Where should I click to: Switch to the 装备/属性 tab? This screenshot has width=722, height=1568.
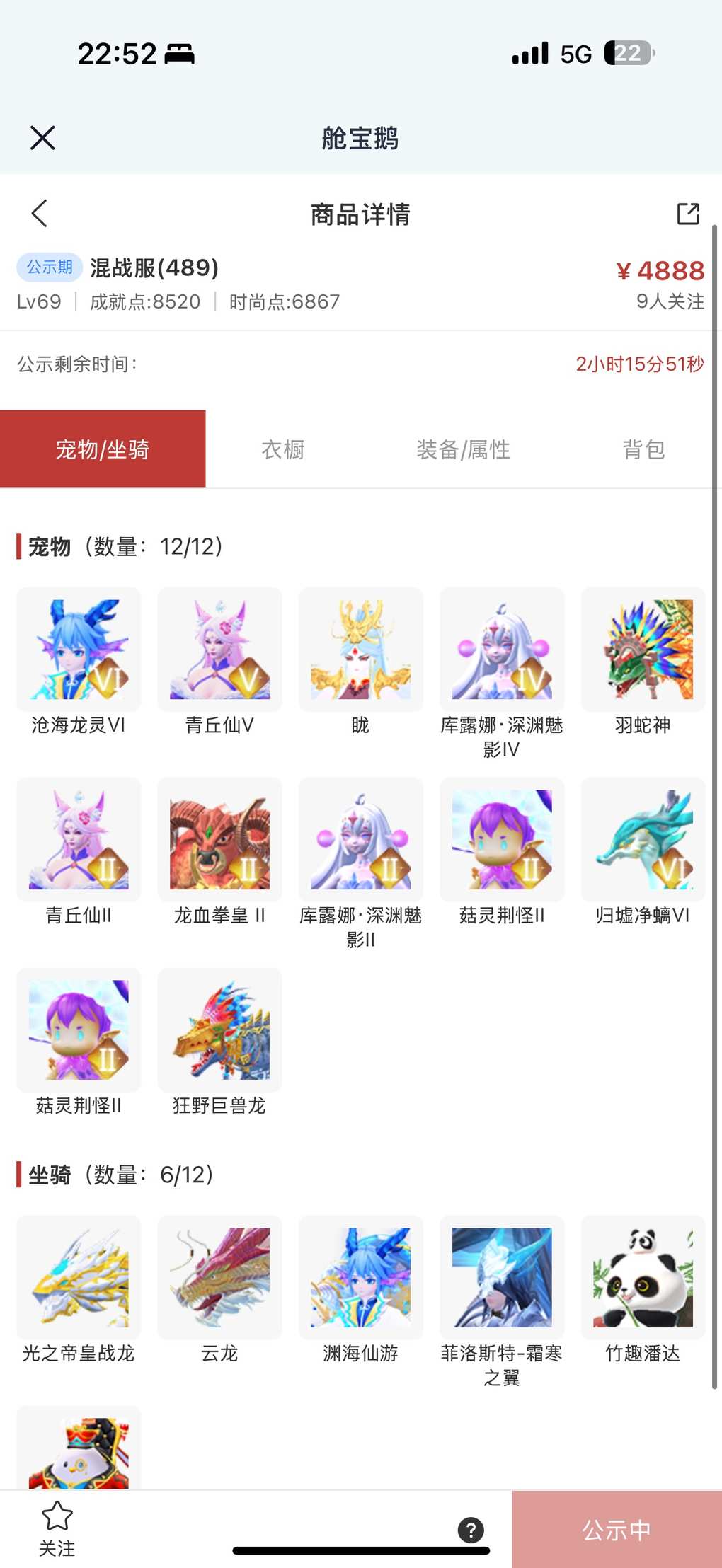tap(463, 449)
